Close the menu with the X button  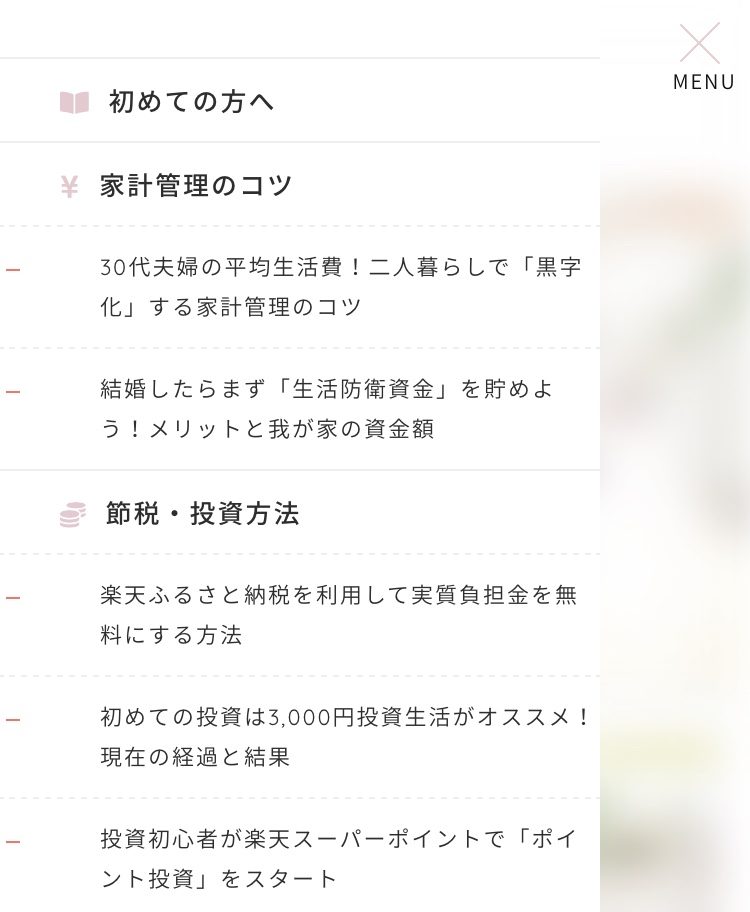tap(700, 44)
